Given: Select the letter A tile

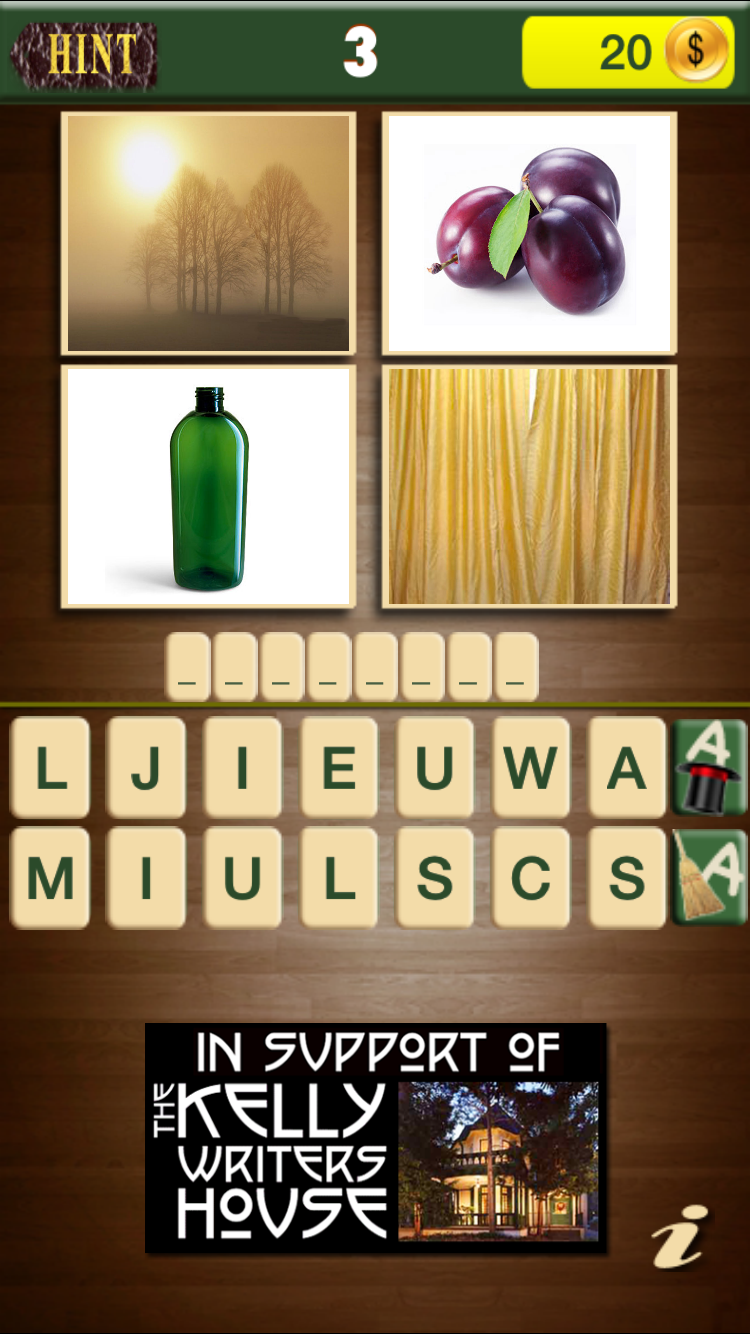Looking at the screenshot, I should (627, 767).
